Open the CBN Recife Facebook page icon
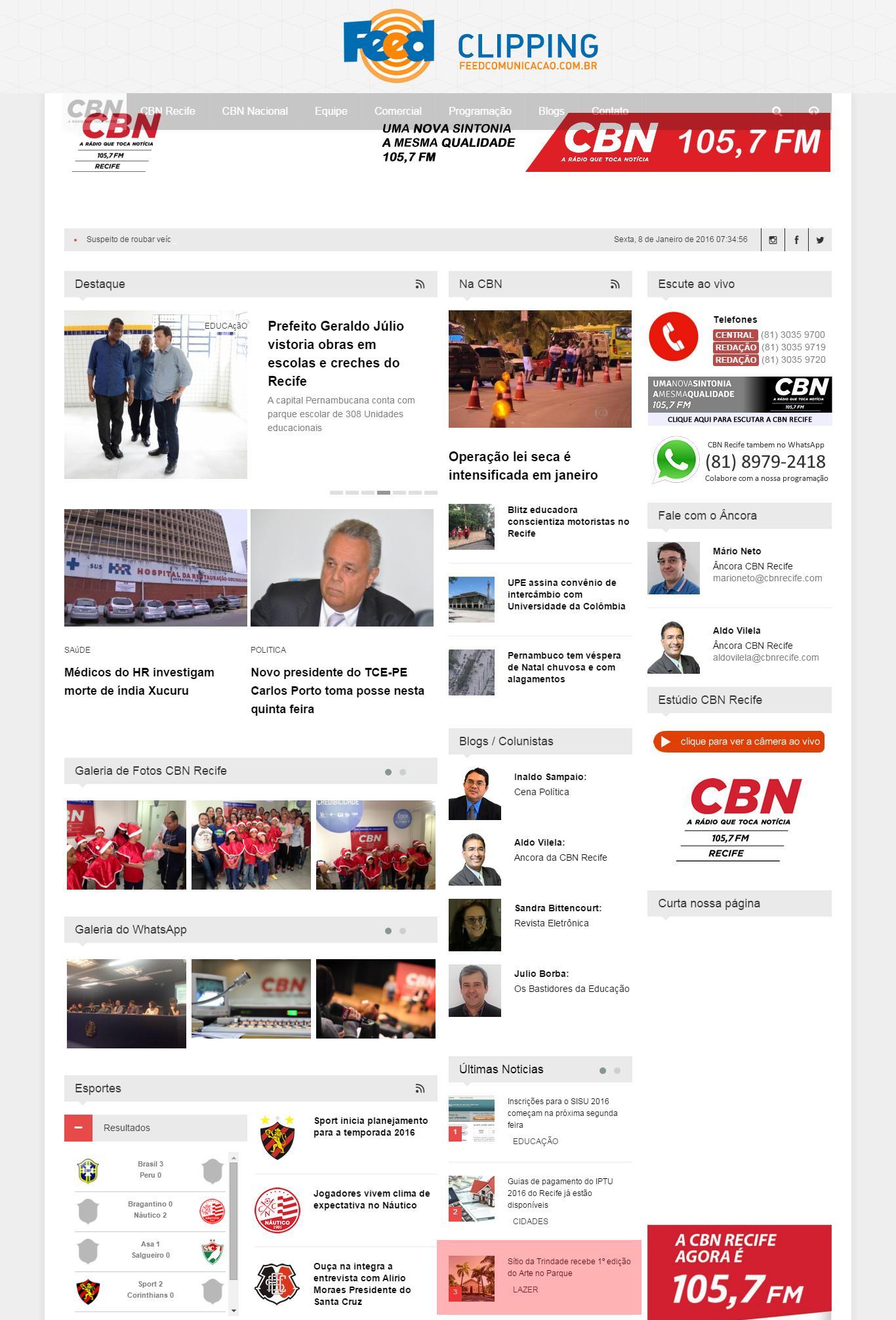 (x=796, y=240)
